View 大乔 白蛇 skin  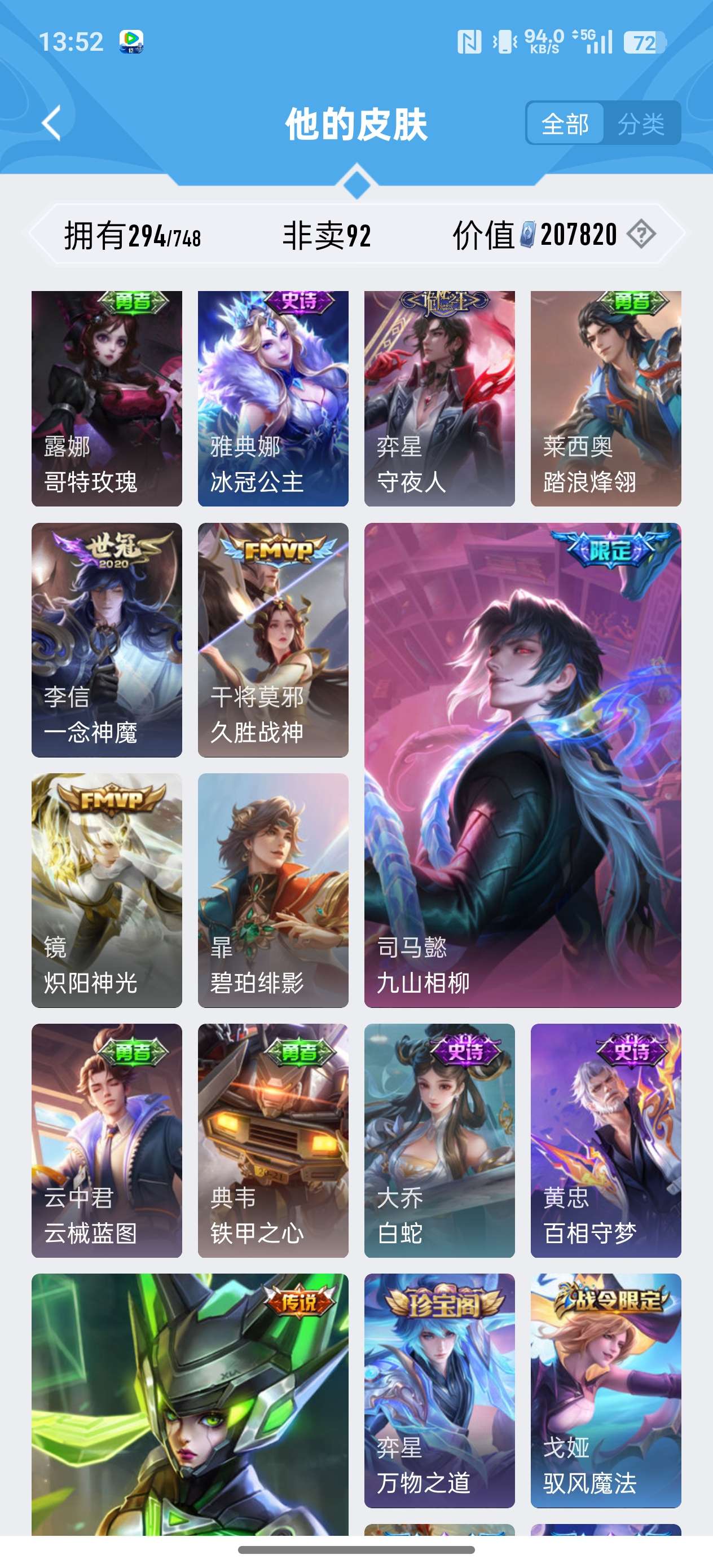point(439,1140)
